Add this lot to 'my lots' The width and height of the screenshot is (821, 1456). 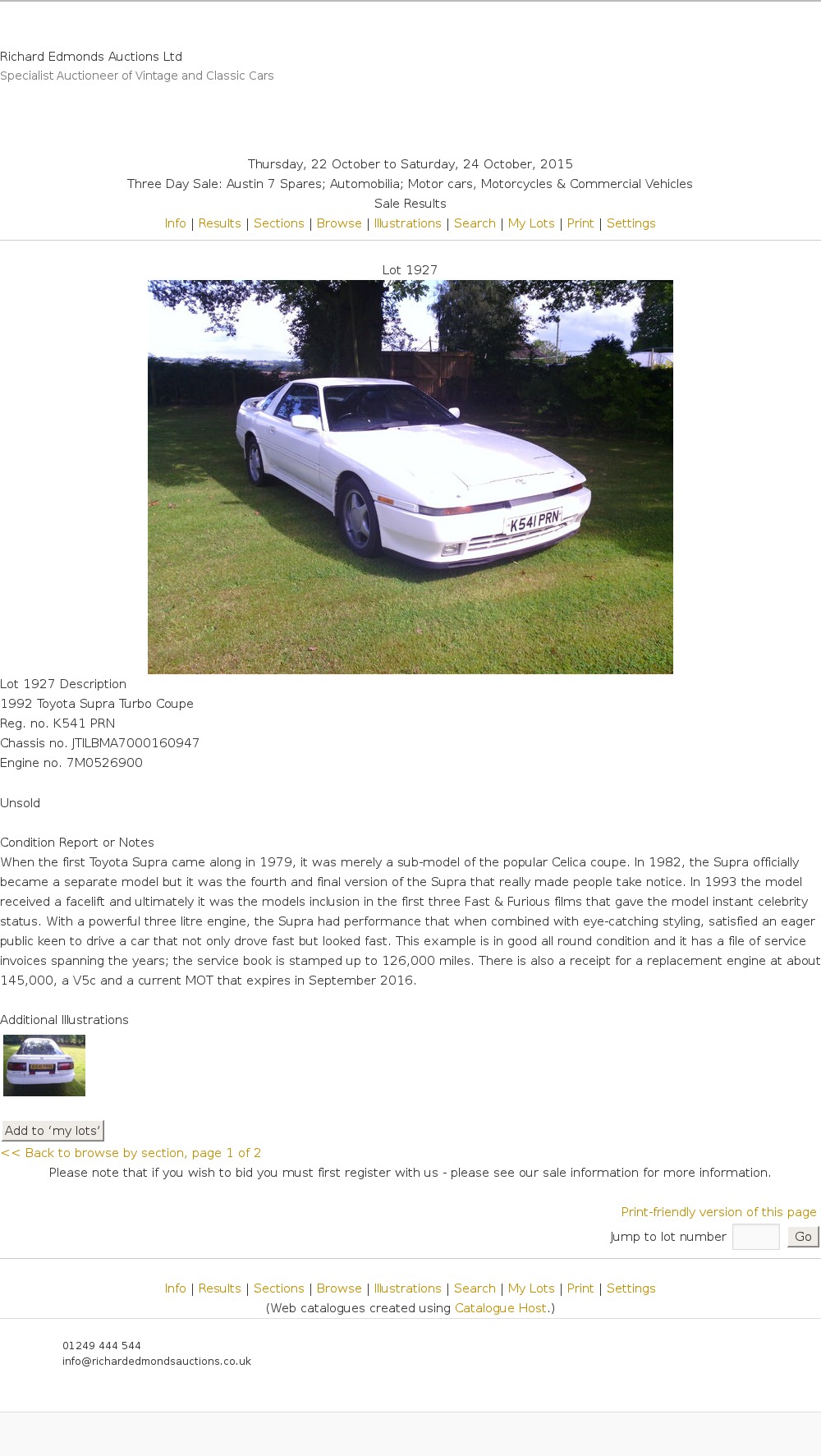(x=53, y=1131)
